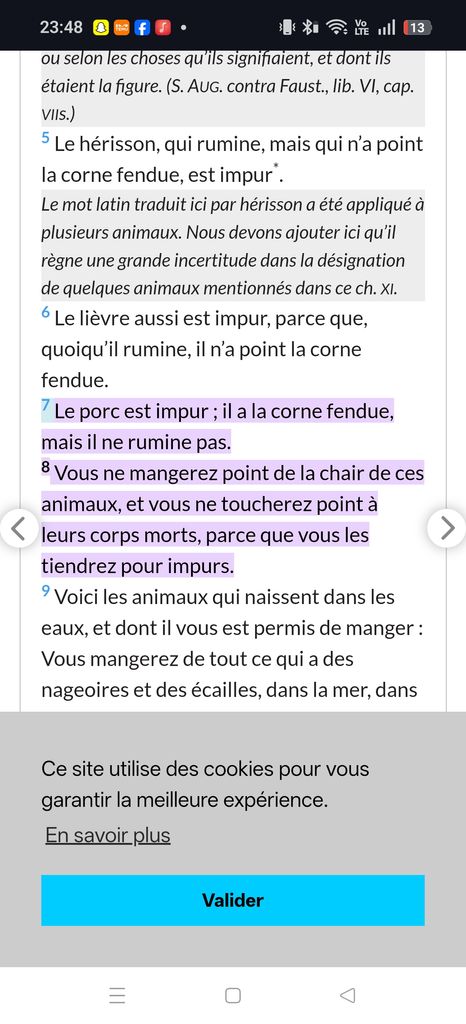Select verse number 9
Viewport: 466px width, 1024px height.
46,590
